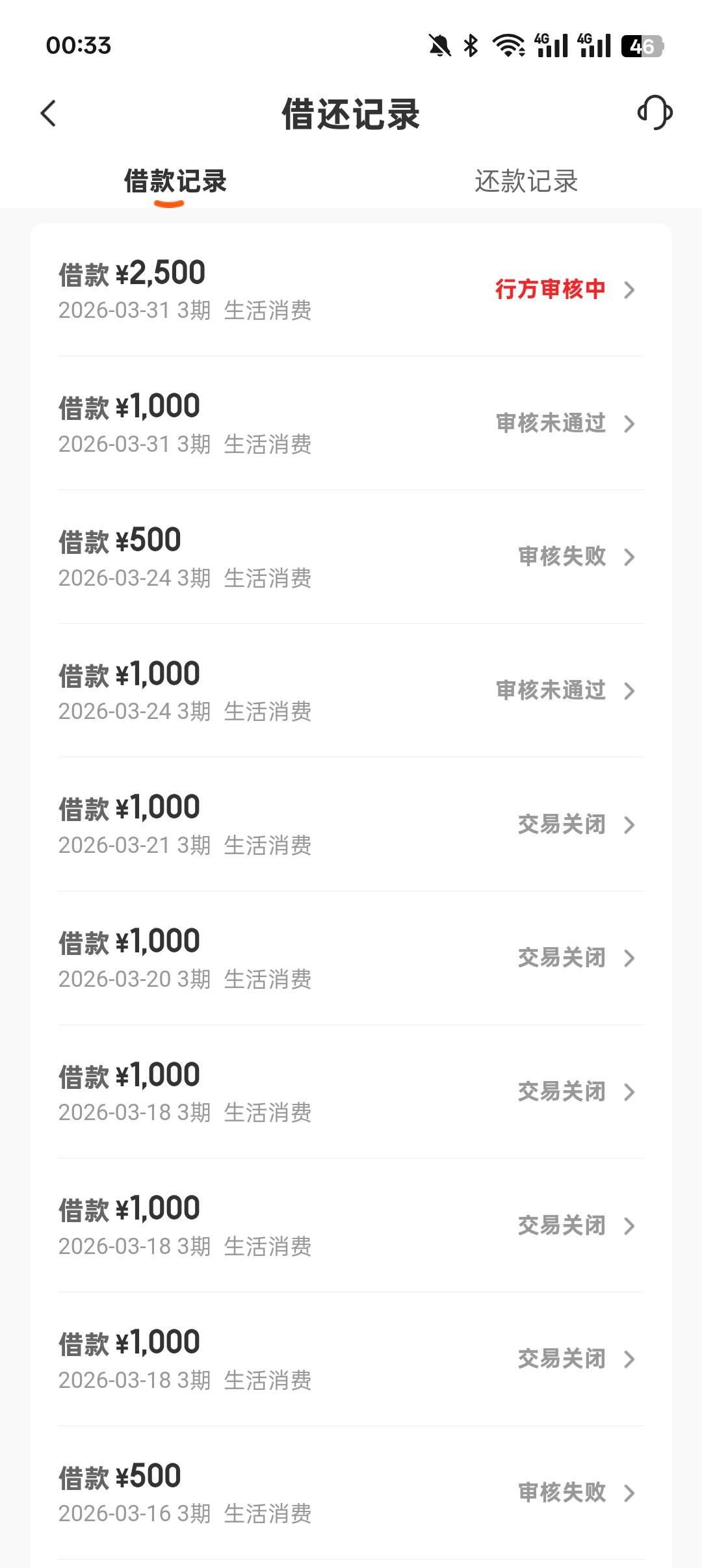The height and width of the screenshot is (1568, 702).
Task: View the ¥1,000 loan dated 2026-03-31
Action: tap(351, 423)
